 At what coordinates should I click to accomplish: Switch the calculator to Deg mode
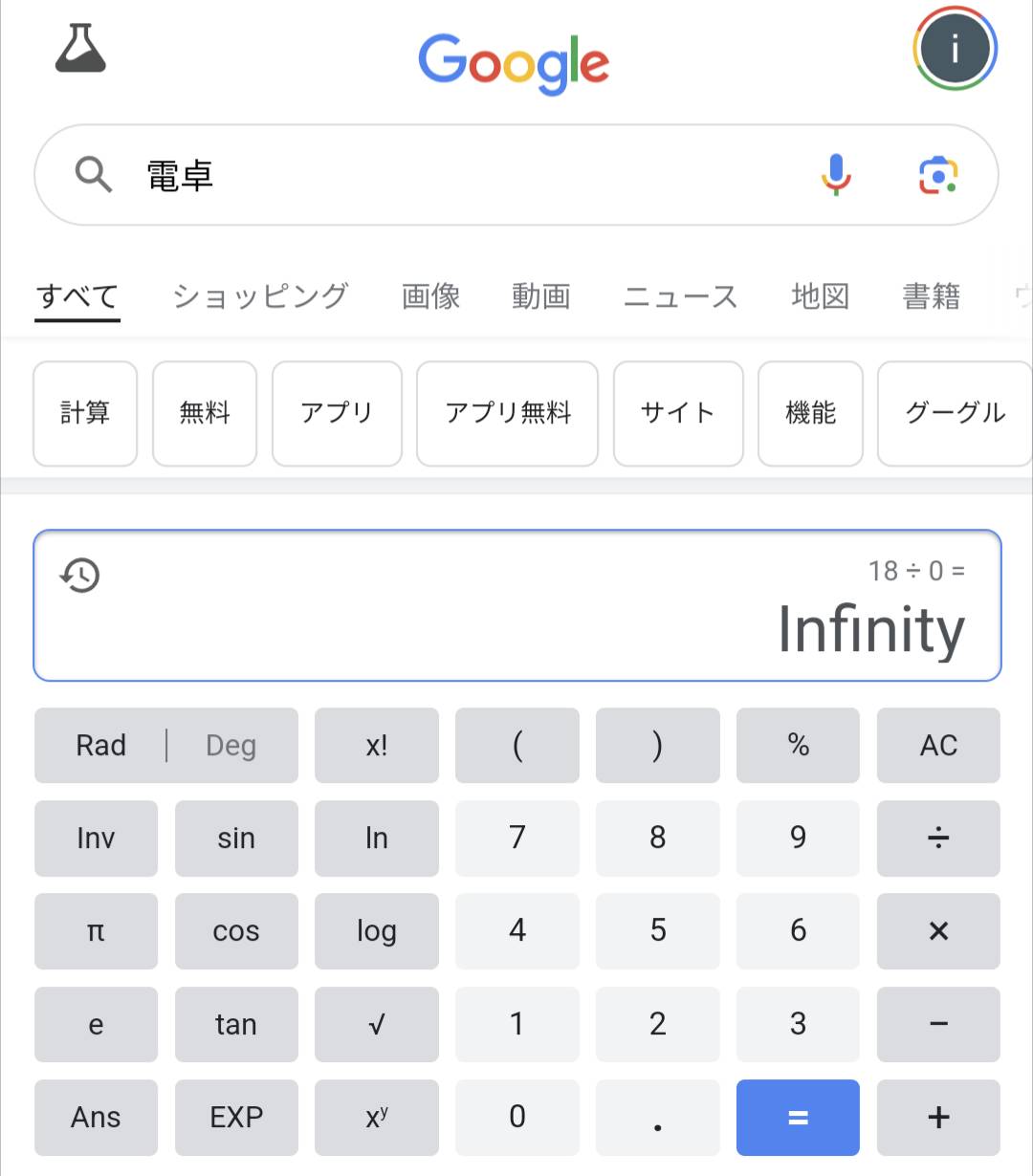point(230,745)
